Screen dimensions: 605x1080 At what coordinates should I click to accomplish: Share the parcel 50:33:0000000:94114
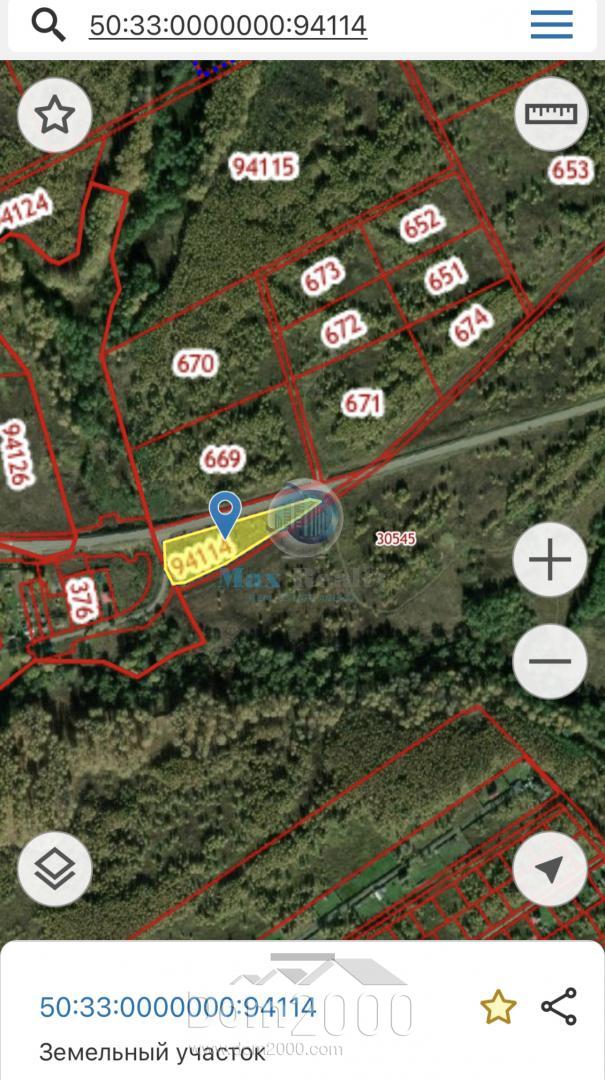[x=559, y=1006]
